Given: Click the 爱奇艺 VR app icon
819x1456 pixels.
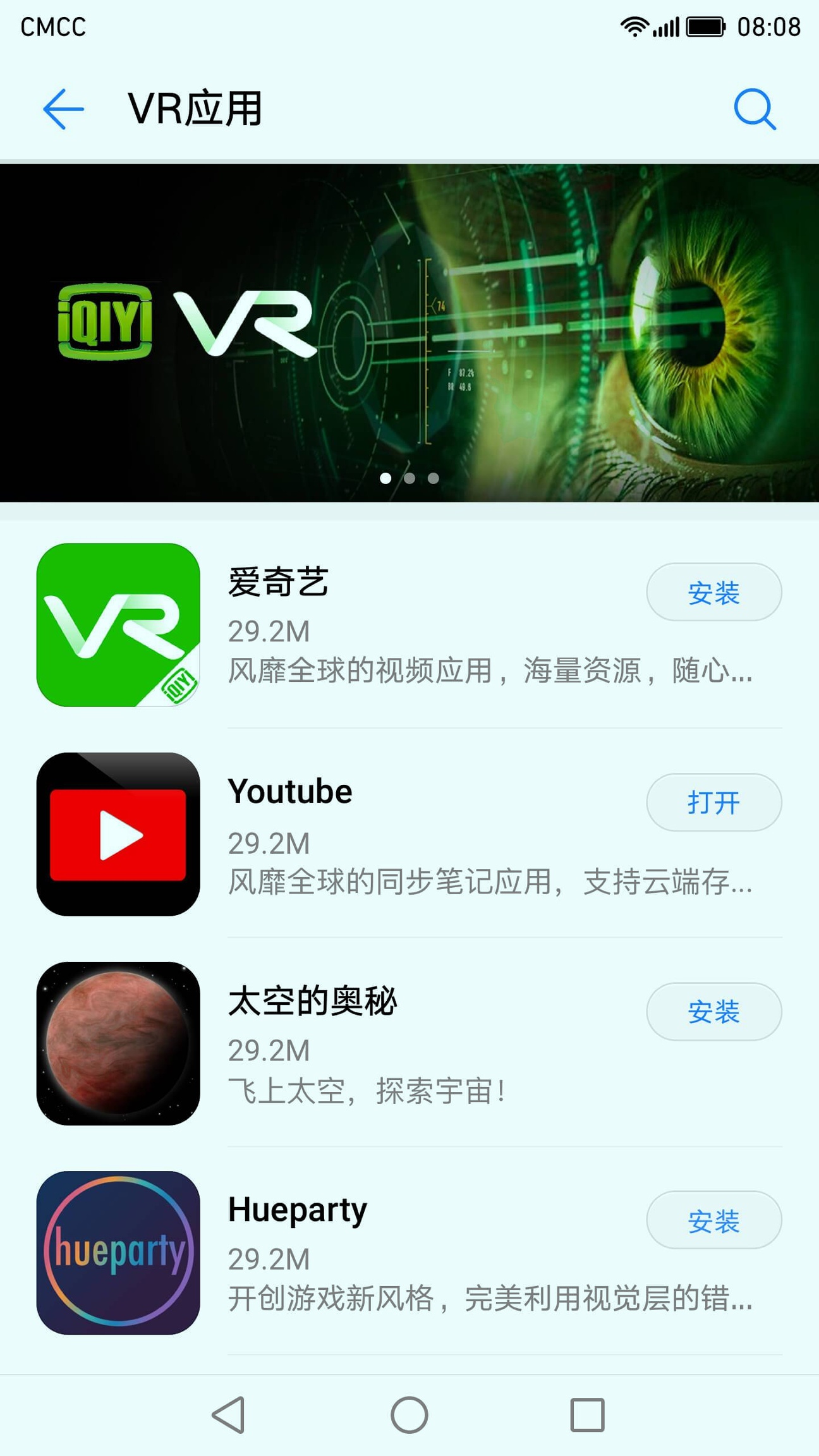Looking at the screenshot, I should tap(118, 628).
